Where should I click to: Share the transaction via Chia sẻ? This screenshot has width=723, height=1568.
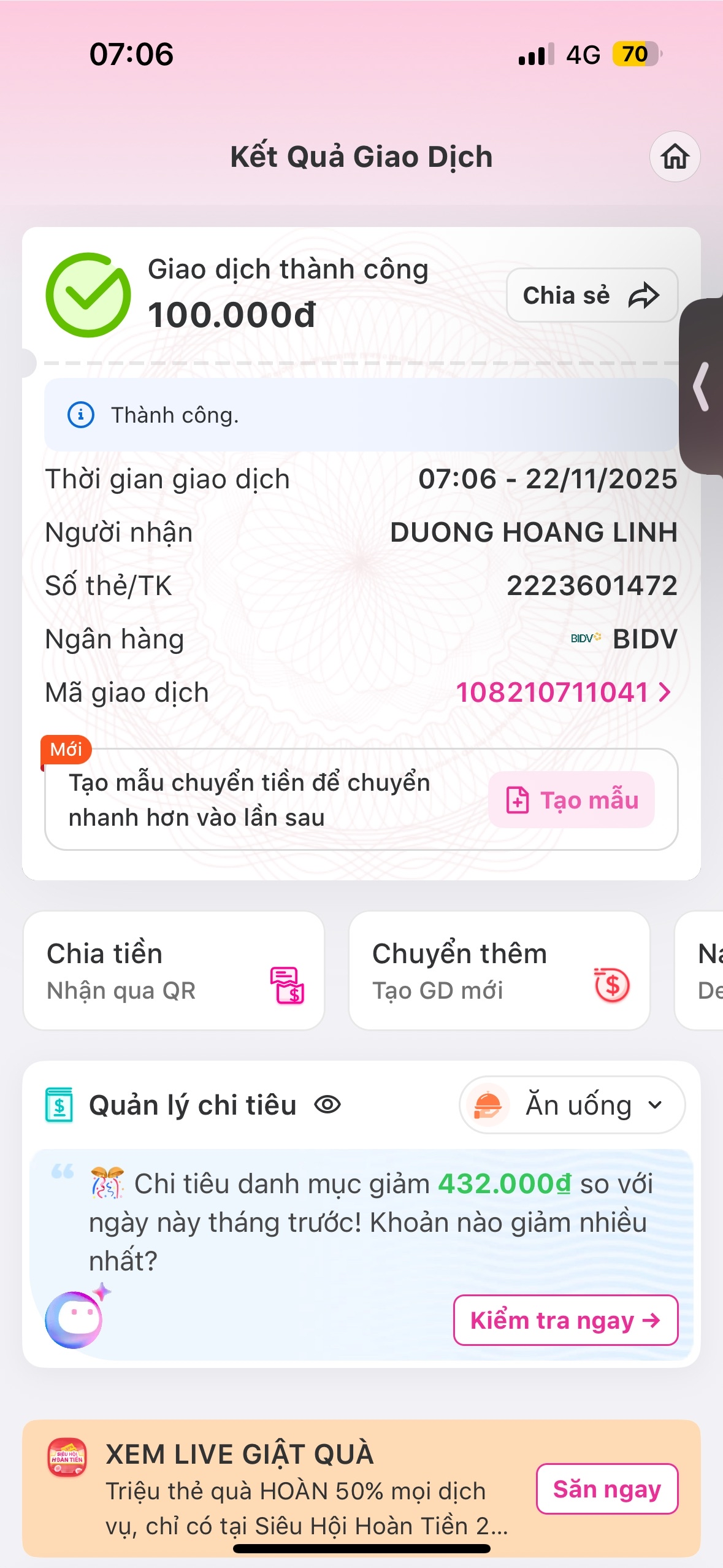[x=591, y=295]
